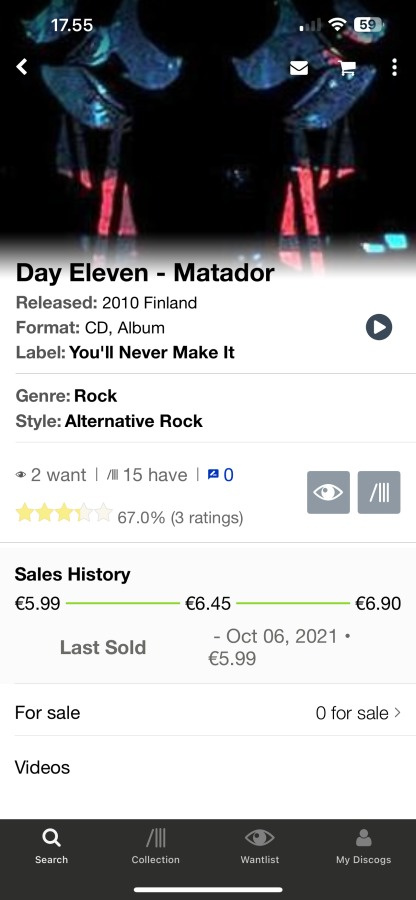Go back using the top-left arrow
Viewport: 416px width, 900px height.
tap(22, 67)
